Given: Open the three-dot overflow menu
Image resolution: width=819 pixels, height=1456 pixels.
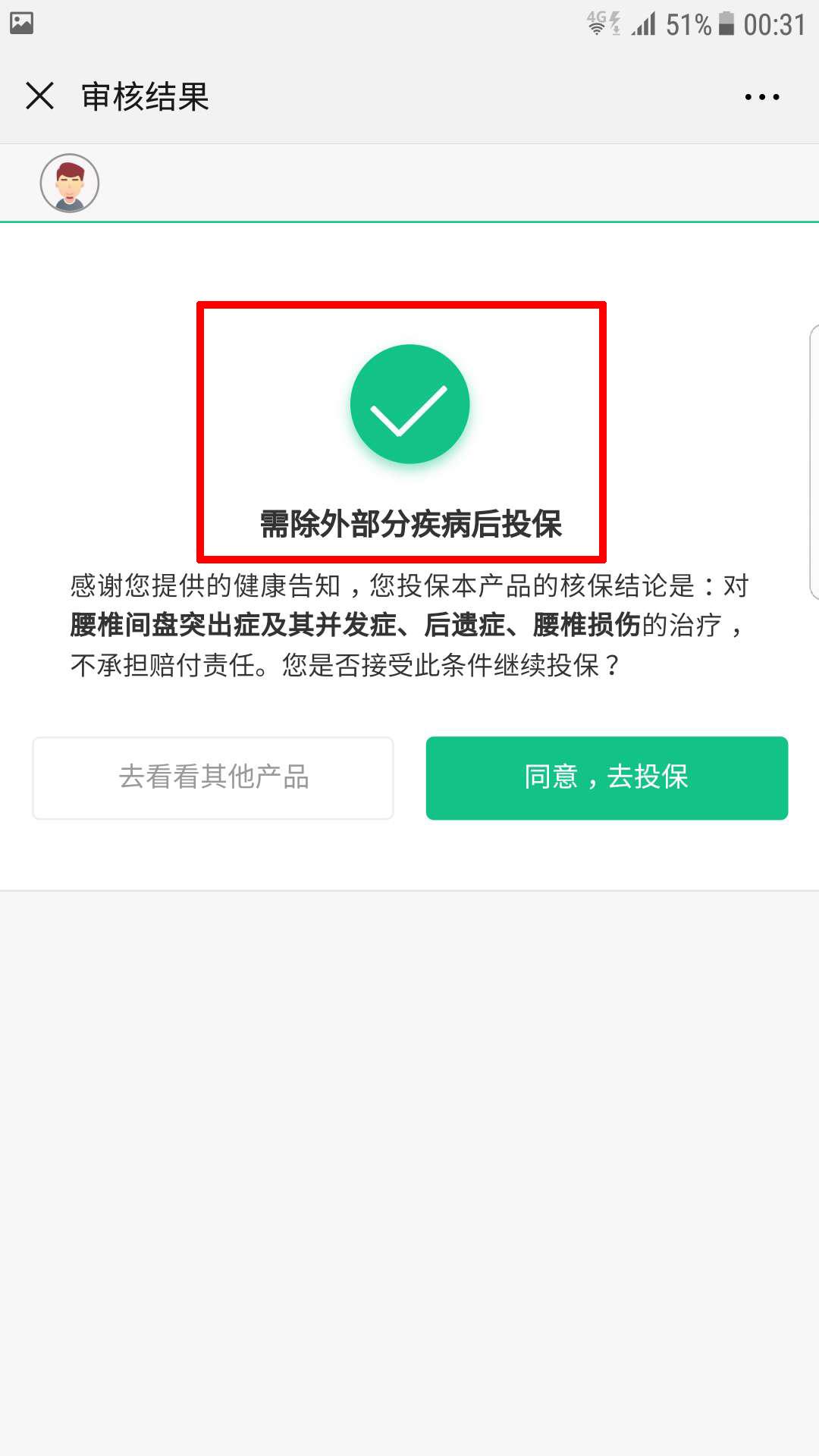Looking at the screenshot, I should point(761,97).
